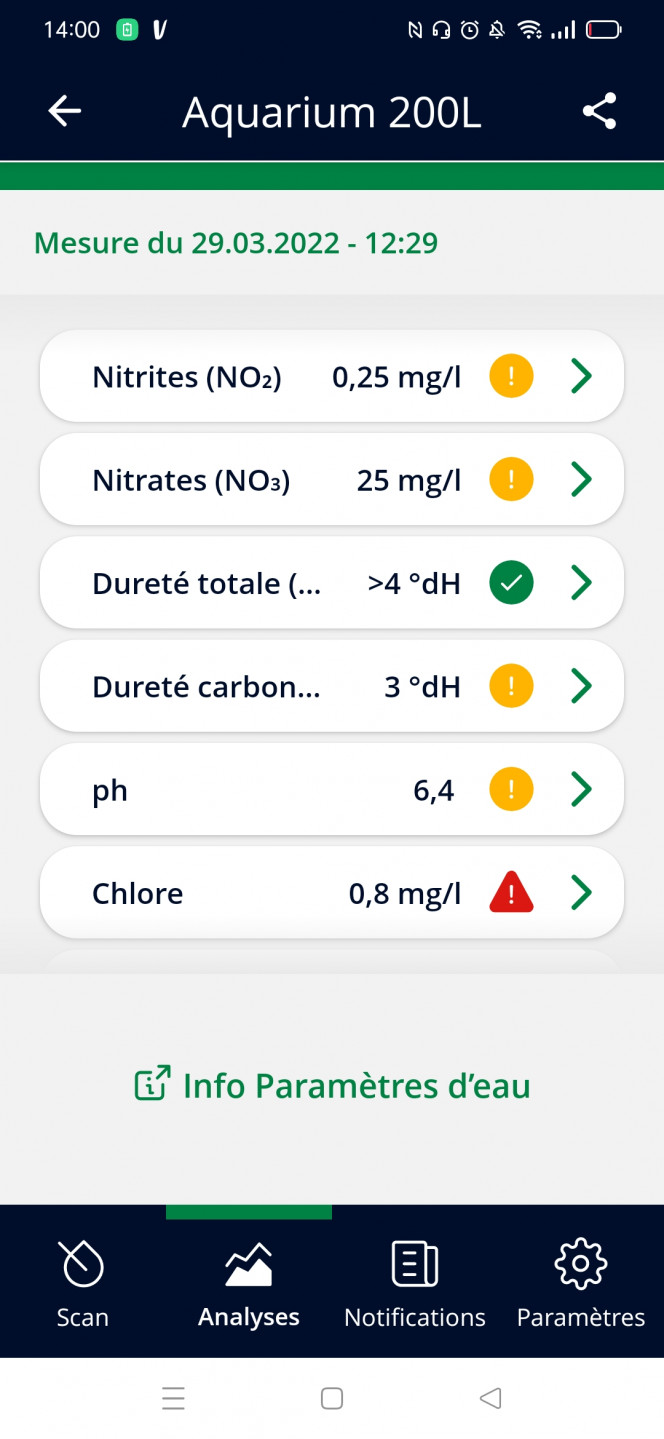Image resolution: width=664 pixels, height=1439 pixels.
Task: Go back using the arrow in the header
Action: tap(65, 111)
